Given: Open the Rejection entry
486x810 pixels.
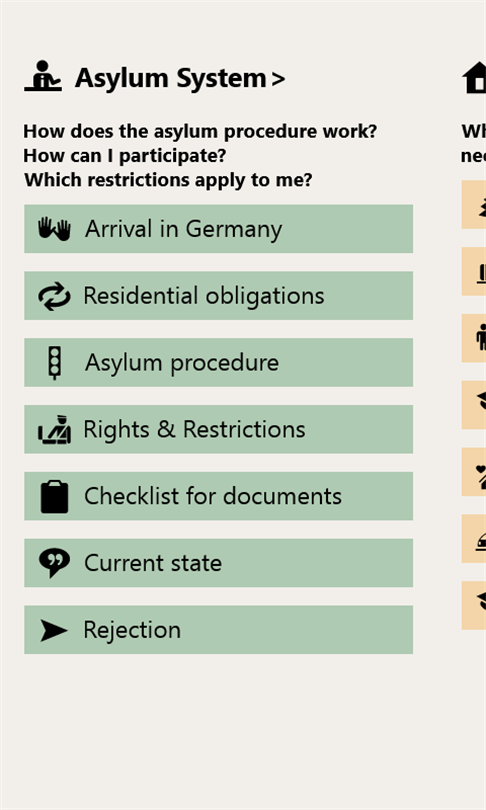Looking at the screenshot, I should tap(218, 630).
